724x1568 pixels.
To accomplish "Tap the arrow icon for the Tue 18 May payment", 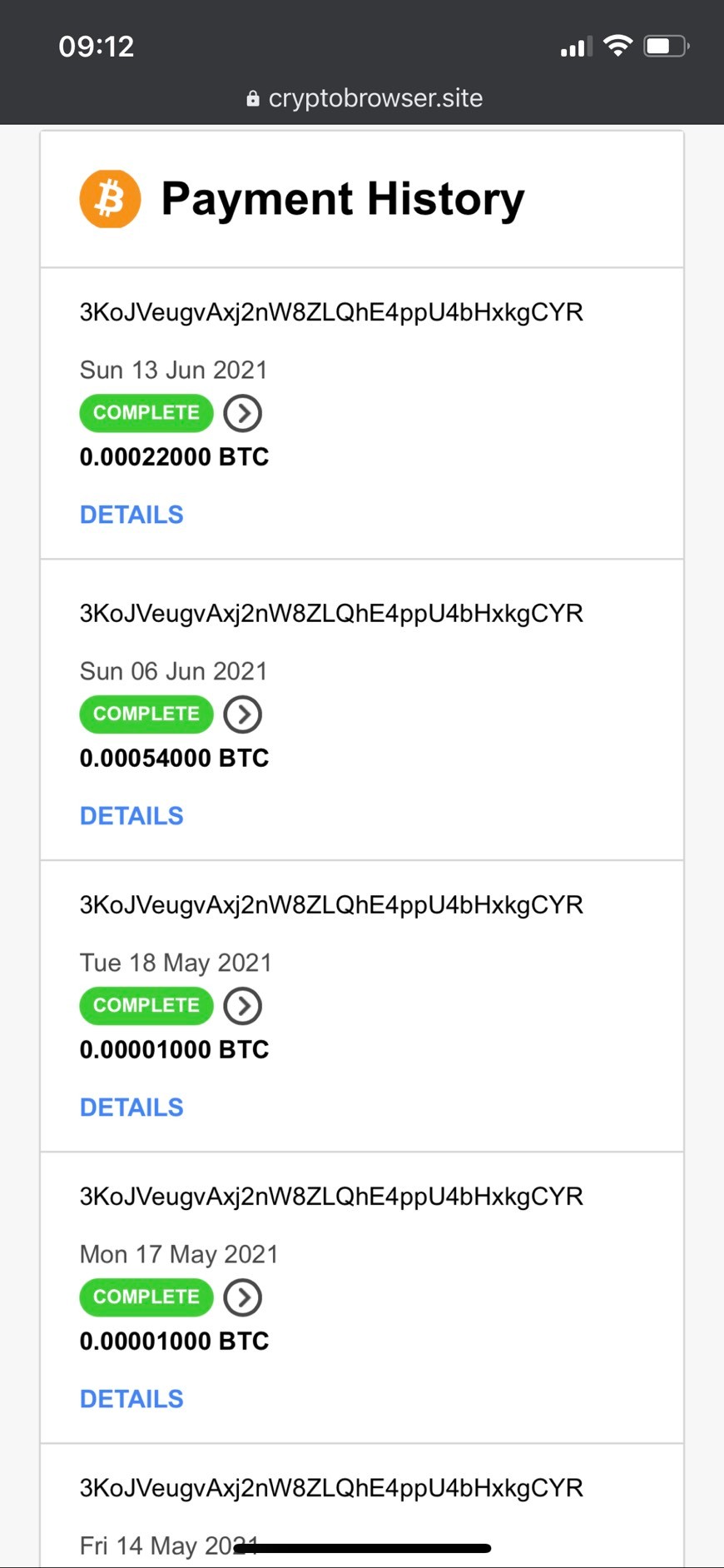I will pyautogui.click(x=243, y=1006).
